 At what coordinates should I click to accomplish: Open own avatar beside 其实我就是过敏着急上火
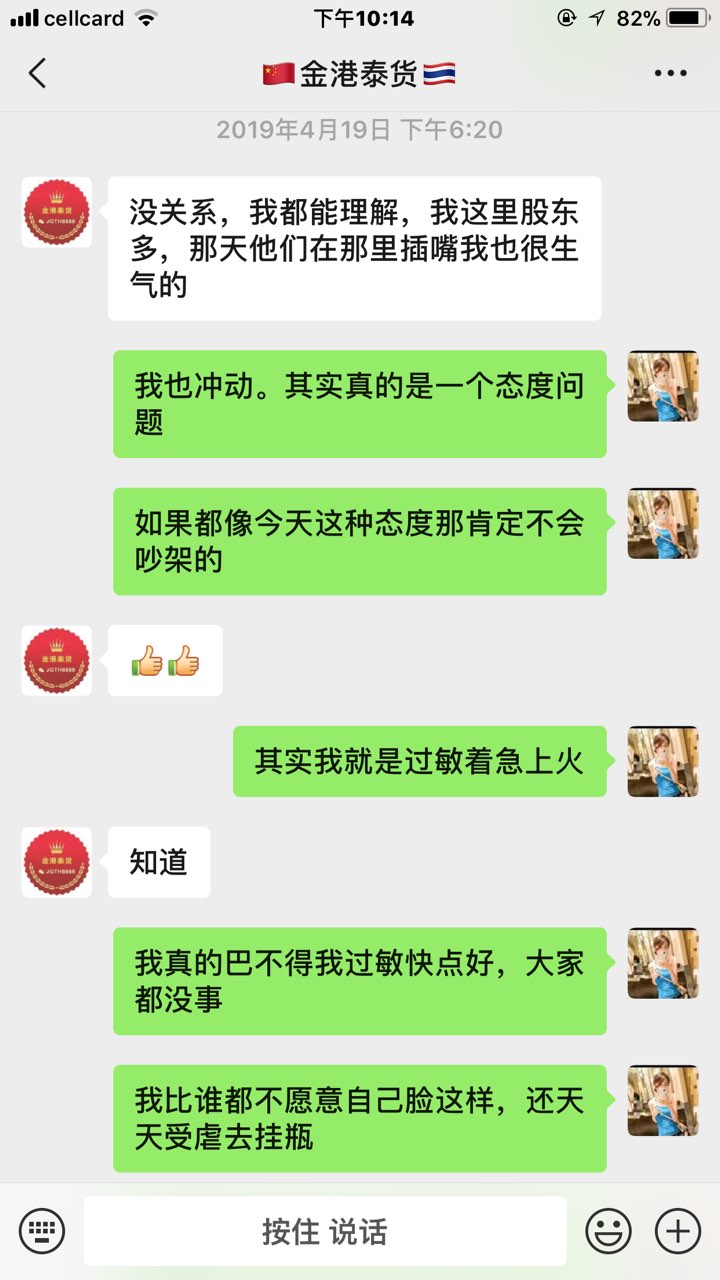662,762
